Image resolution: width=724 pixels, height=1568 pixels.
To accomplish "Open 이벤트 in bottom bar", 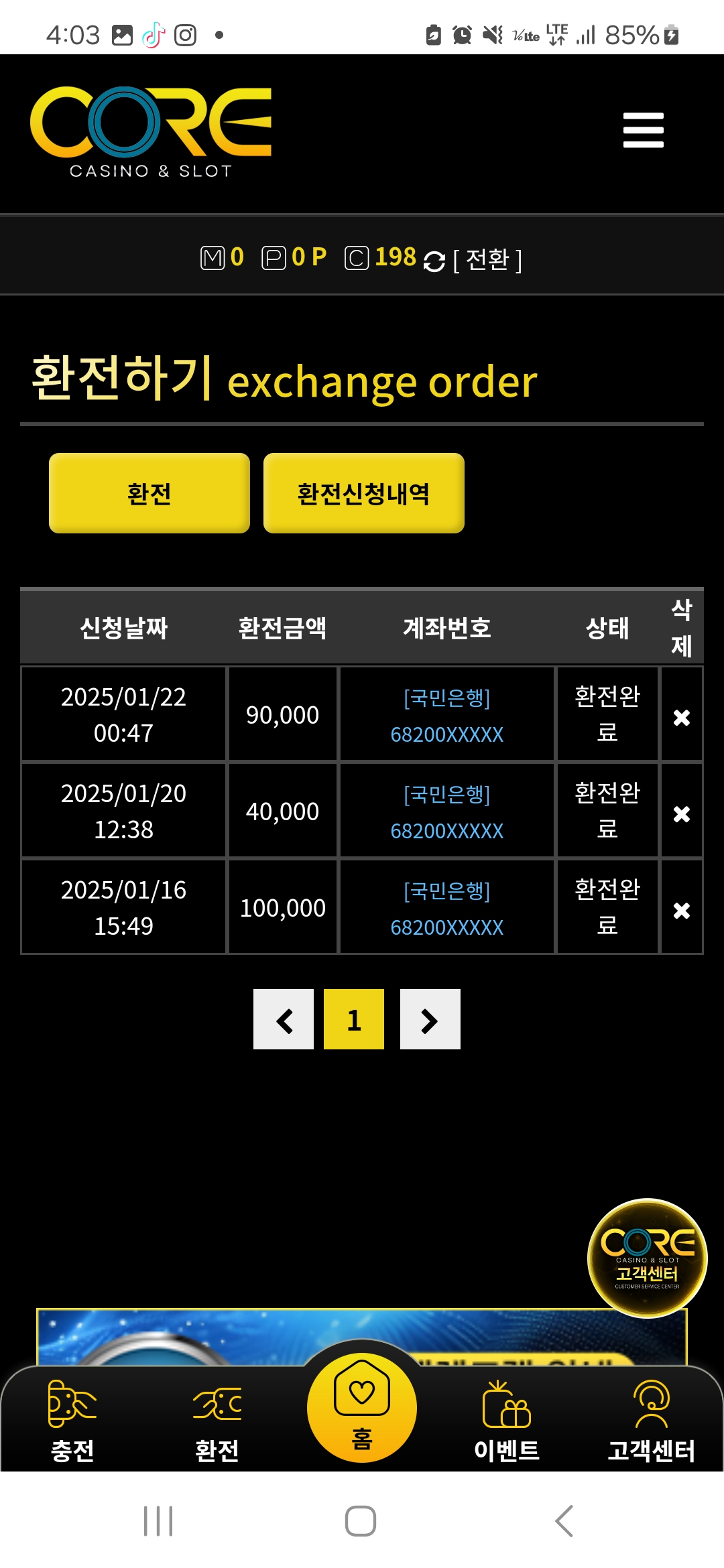I will point(507,1421).
